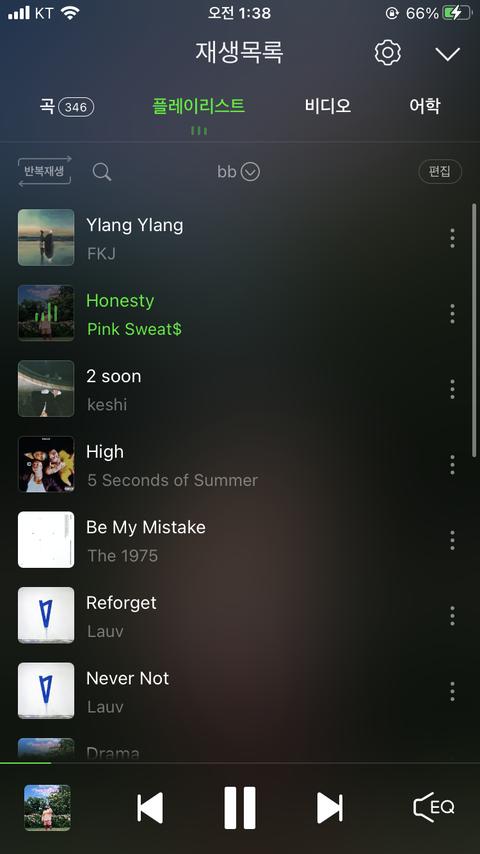Expand the bb playlist dropdown
480x854 pixels.
[x=238, y=172]
